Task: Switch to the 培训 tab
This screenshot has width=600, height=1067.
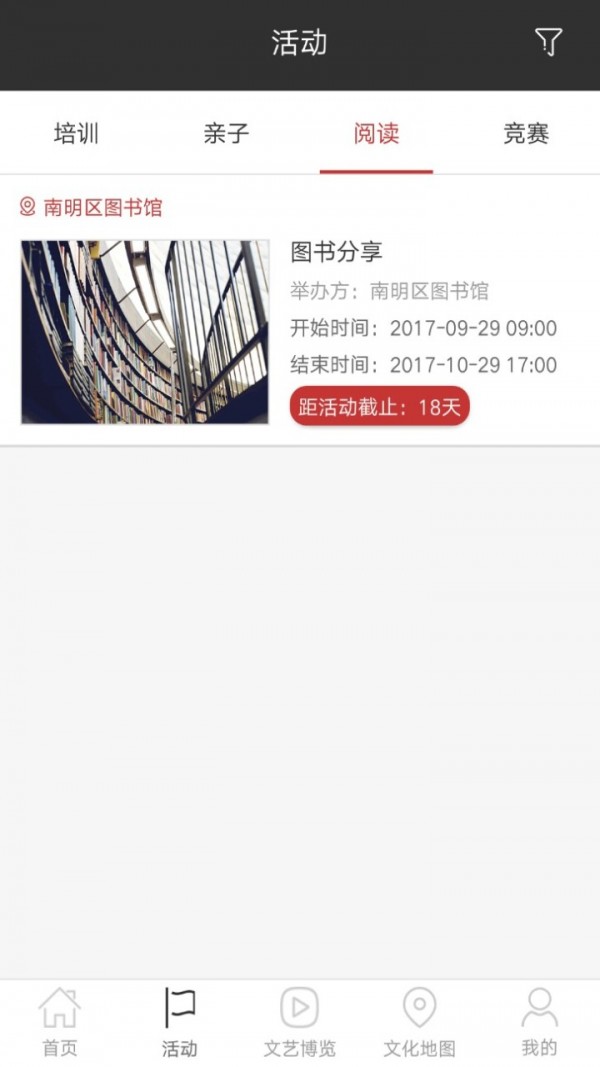Action: [x=76, y=134]
